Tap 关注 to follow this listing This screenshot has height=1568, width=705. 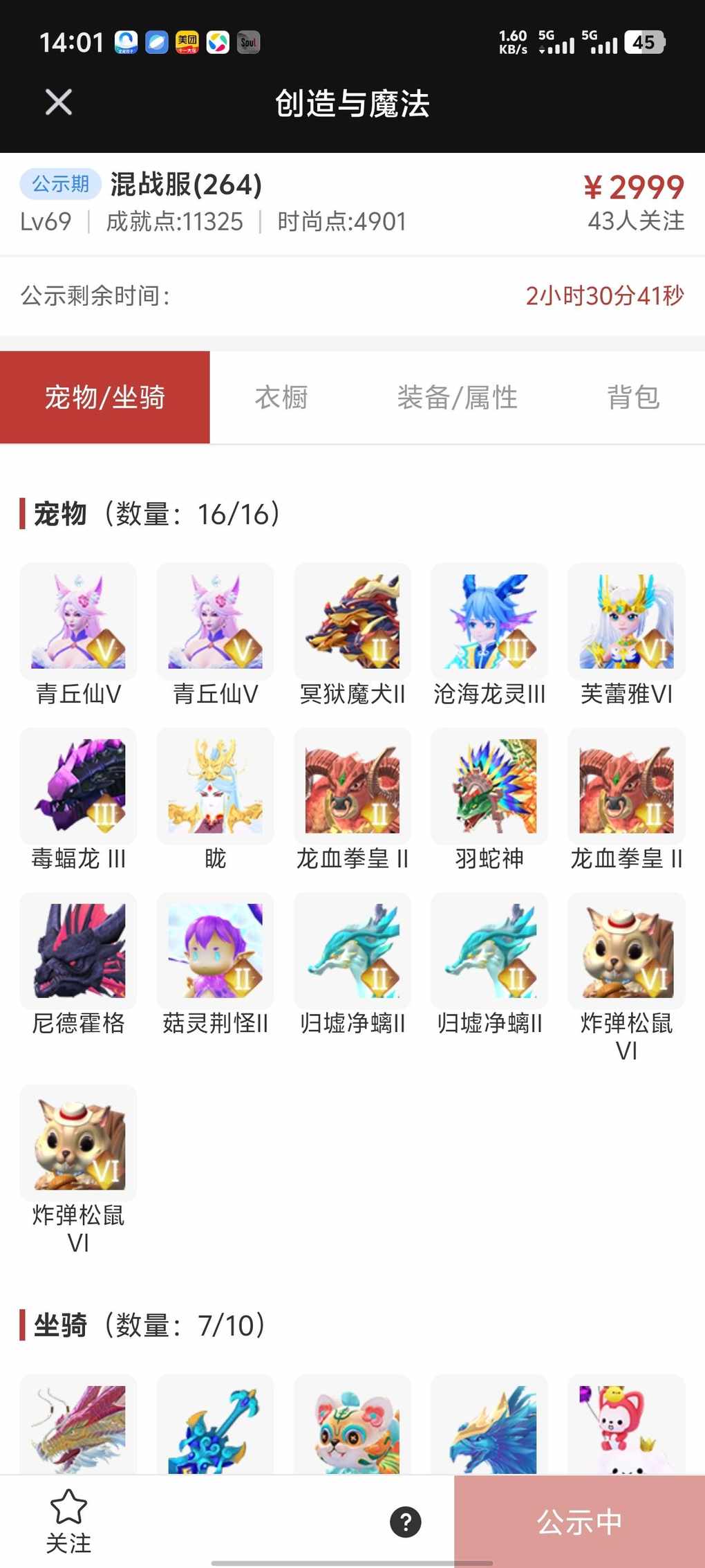pos(68,1520)
